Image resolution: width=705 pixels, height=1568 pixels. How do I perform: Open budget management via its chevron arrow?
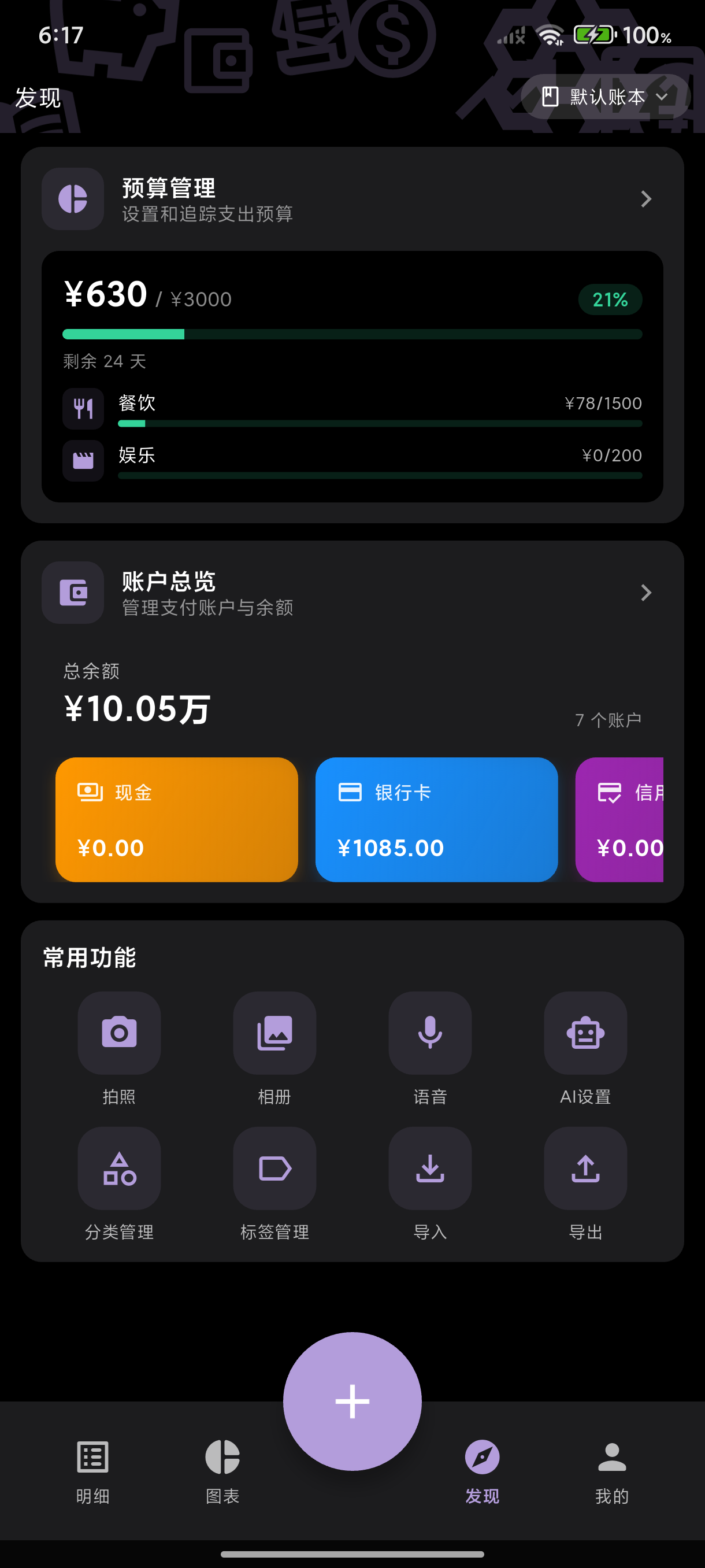pyautogui.click(x=645, y=199)
